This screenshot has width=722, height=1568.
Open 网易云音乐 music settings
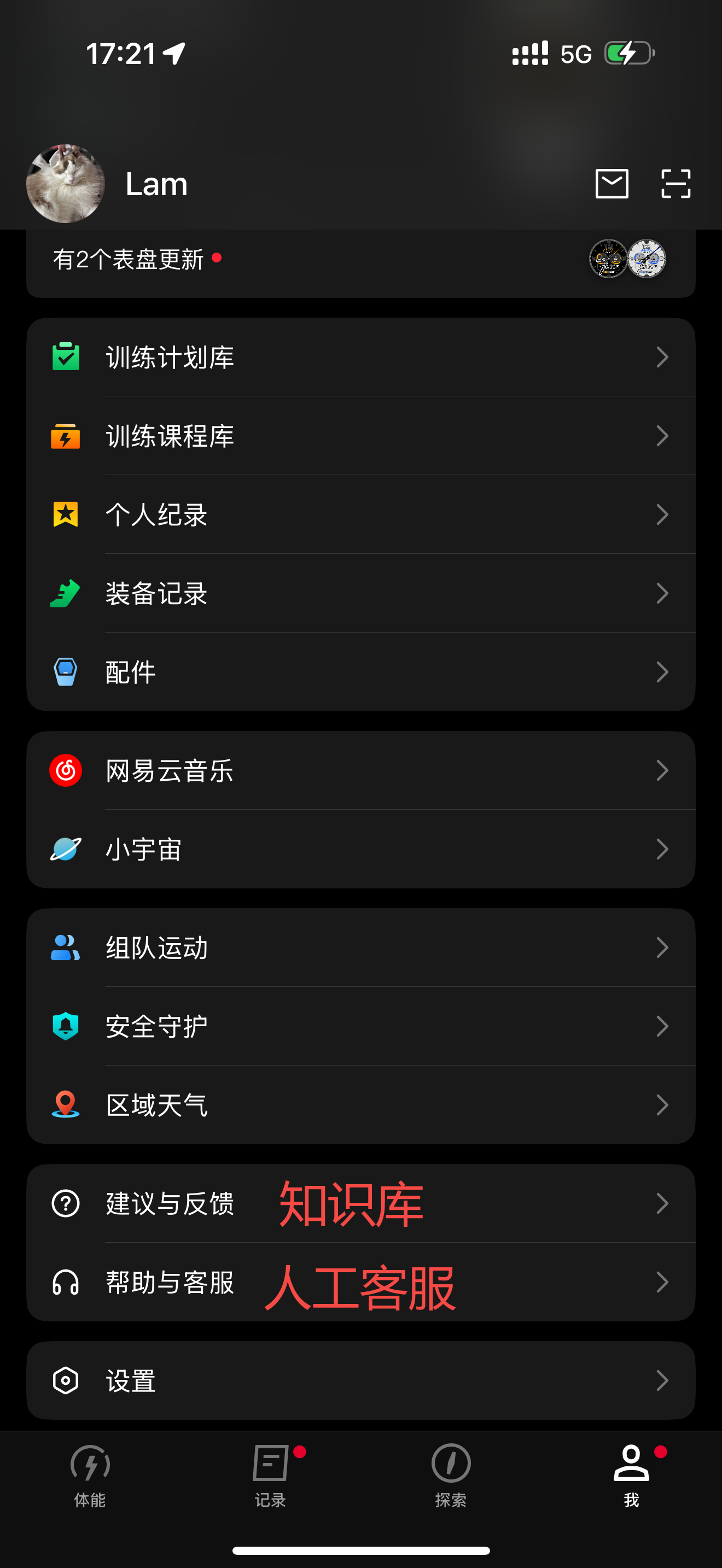click(360, 771)
